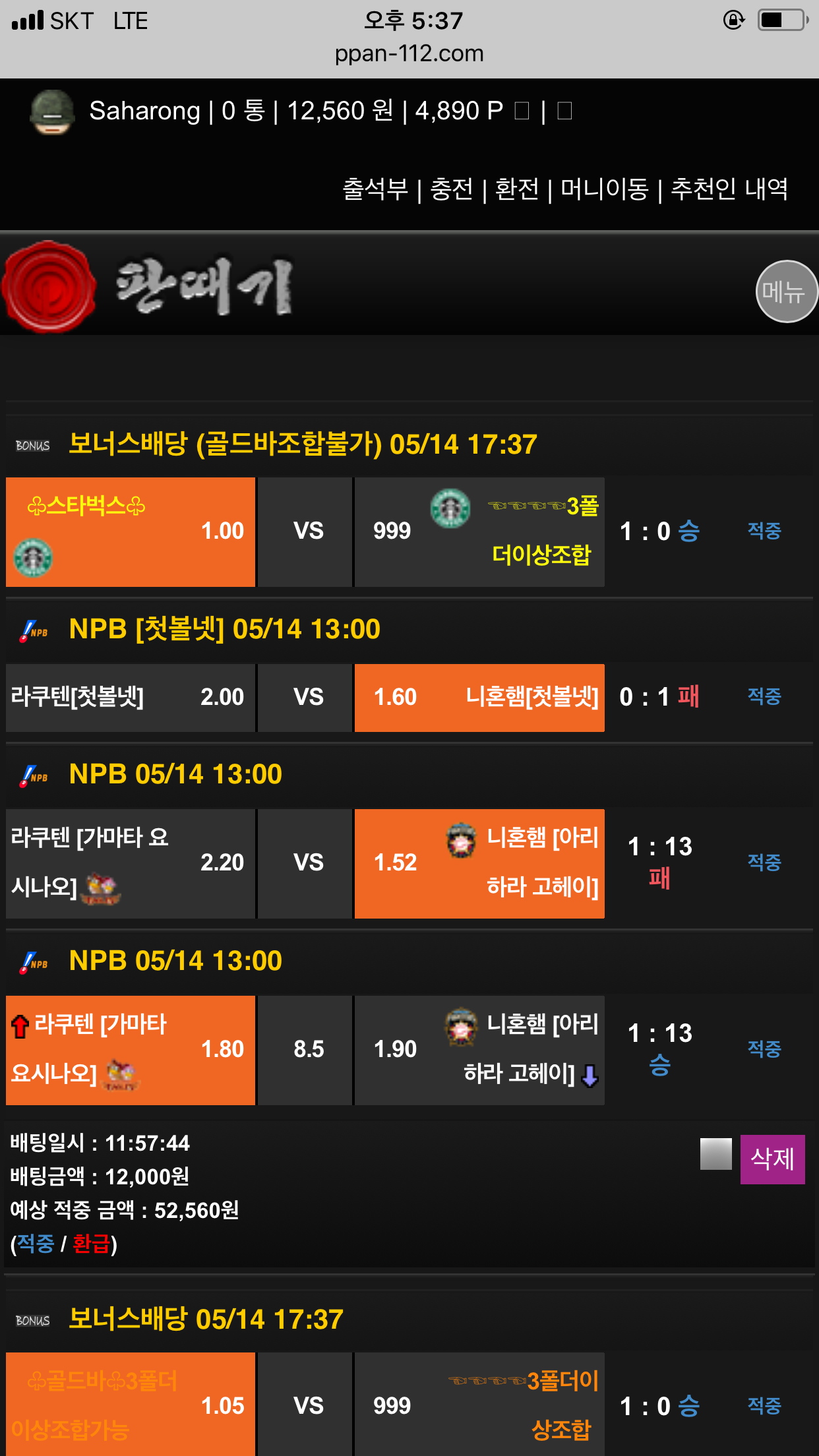
Task: Tap the purple 삭제 delete button
Action: [772, 1159]
